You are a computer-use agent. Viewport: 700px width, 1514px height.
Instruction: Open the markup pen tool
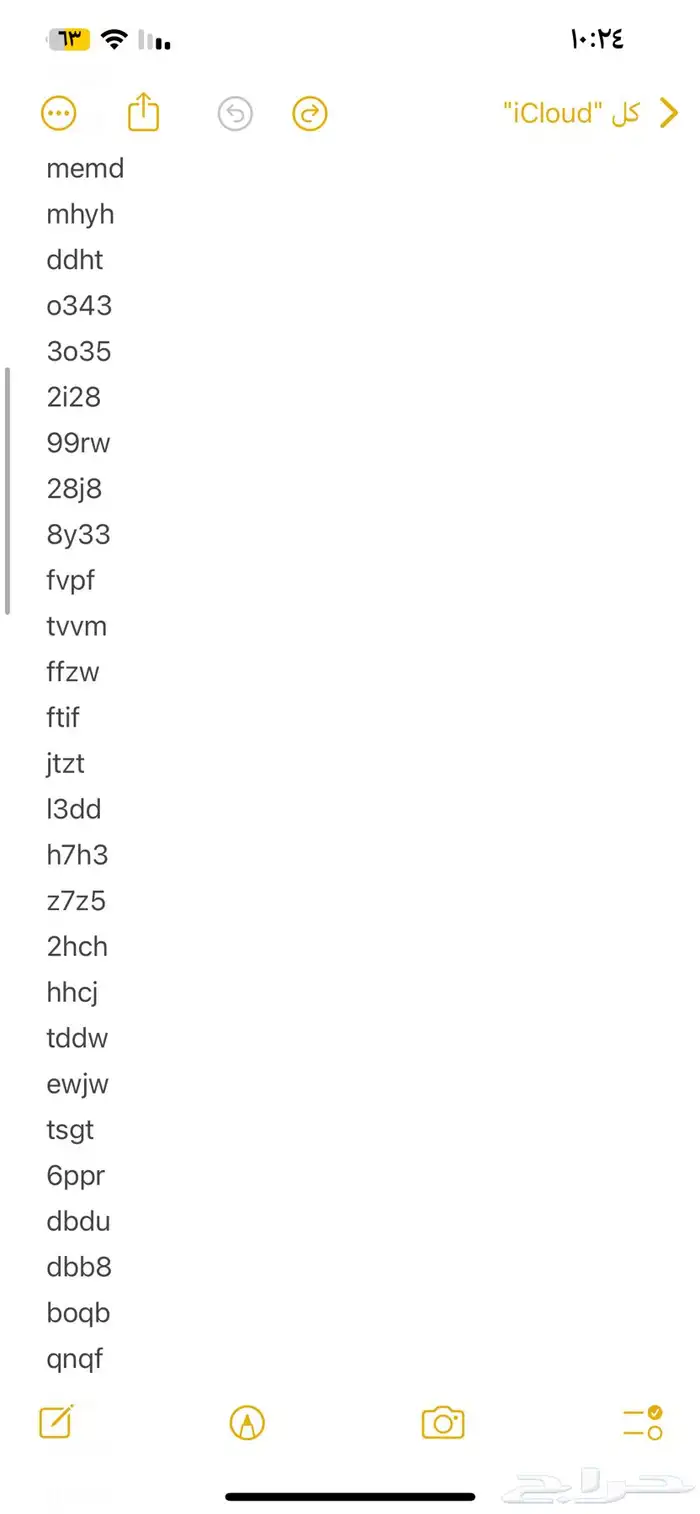[x=247, y=1422]
